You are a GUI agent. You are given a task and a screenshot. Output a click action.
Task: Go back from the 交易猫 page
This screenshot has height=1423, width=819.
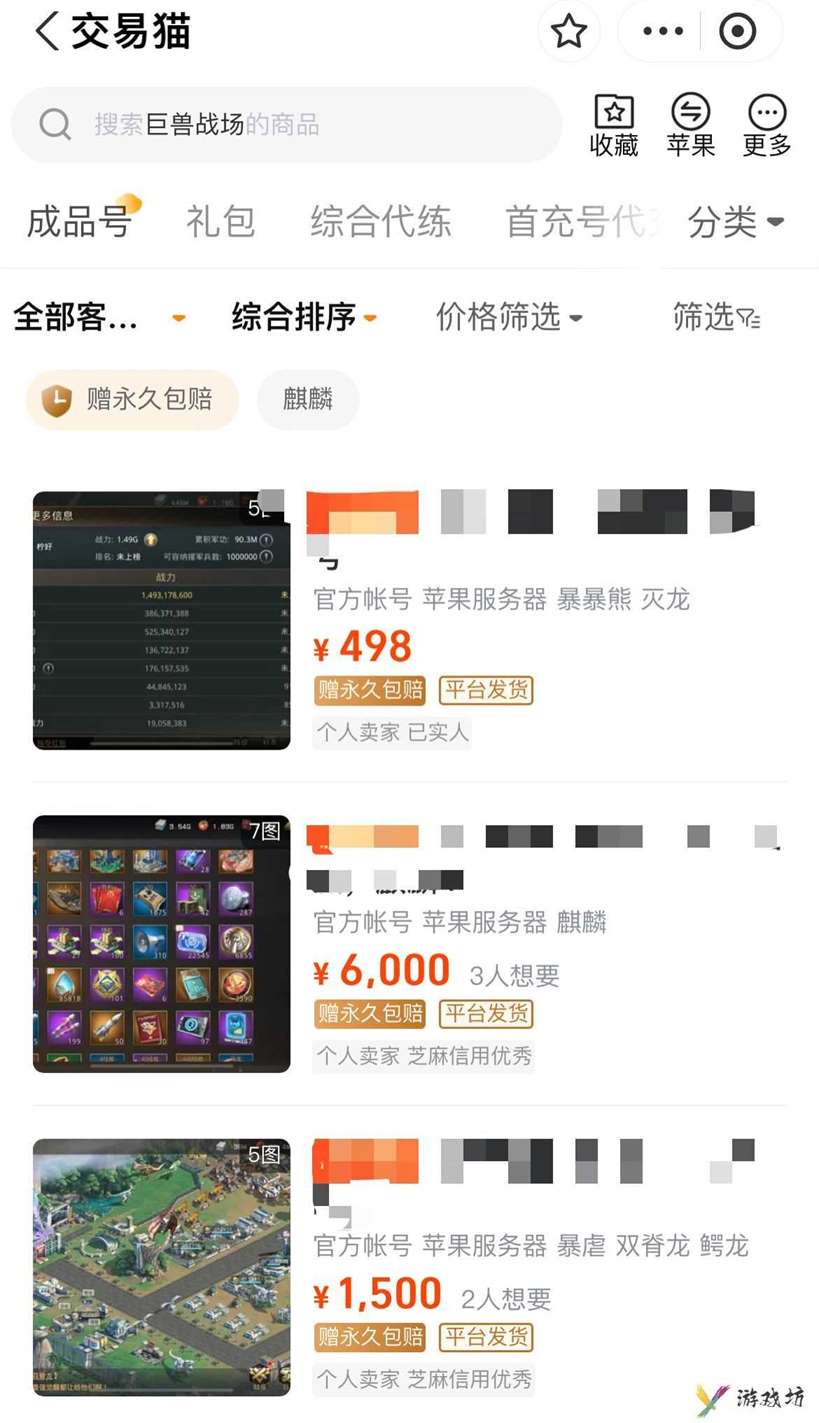point(47,32)
